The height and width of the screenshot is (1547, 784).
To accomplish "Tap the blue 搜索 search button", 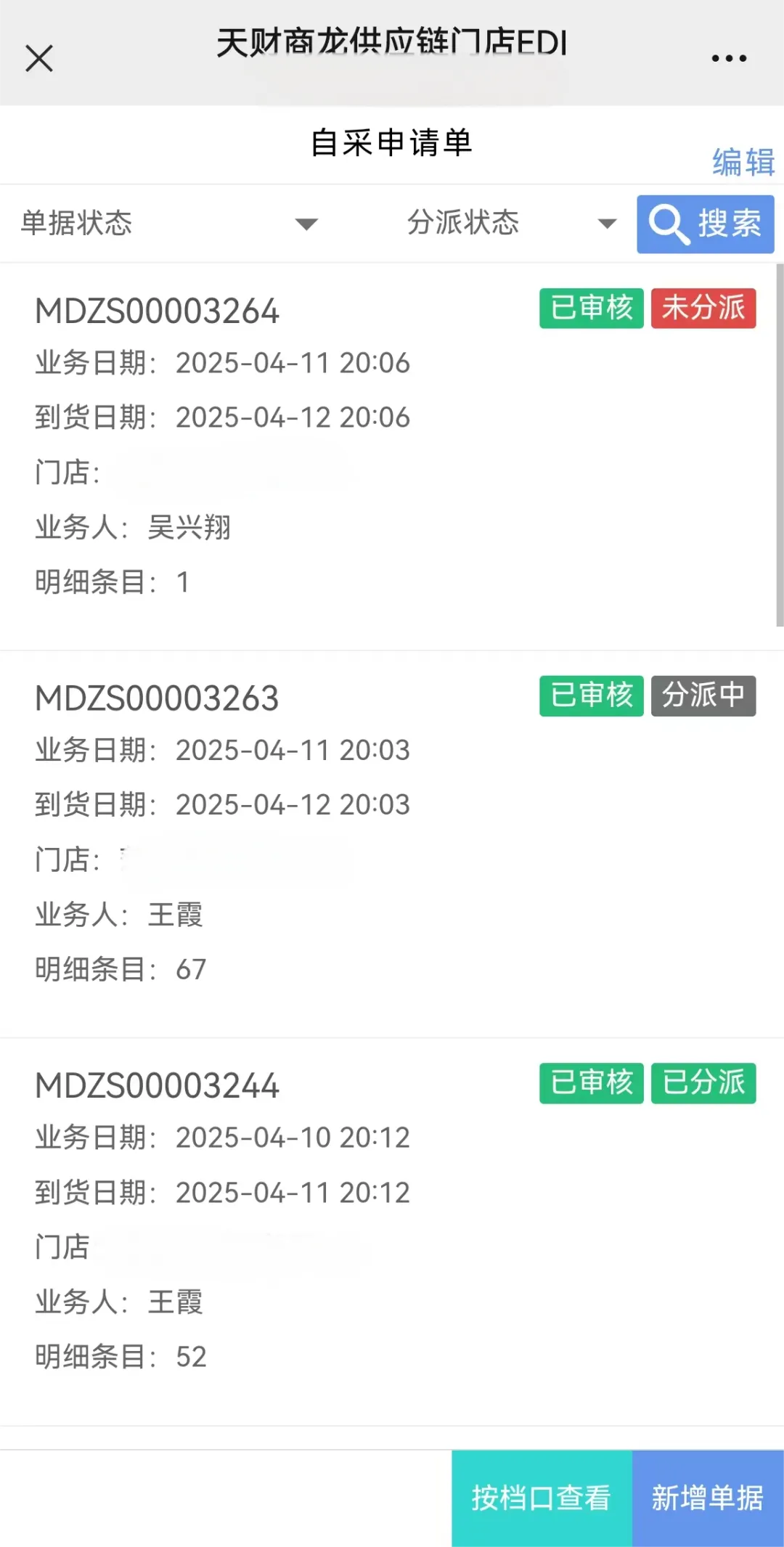I will [x=705, y=224].
